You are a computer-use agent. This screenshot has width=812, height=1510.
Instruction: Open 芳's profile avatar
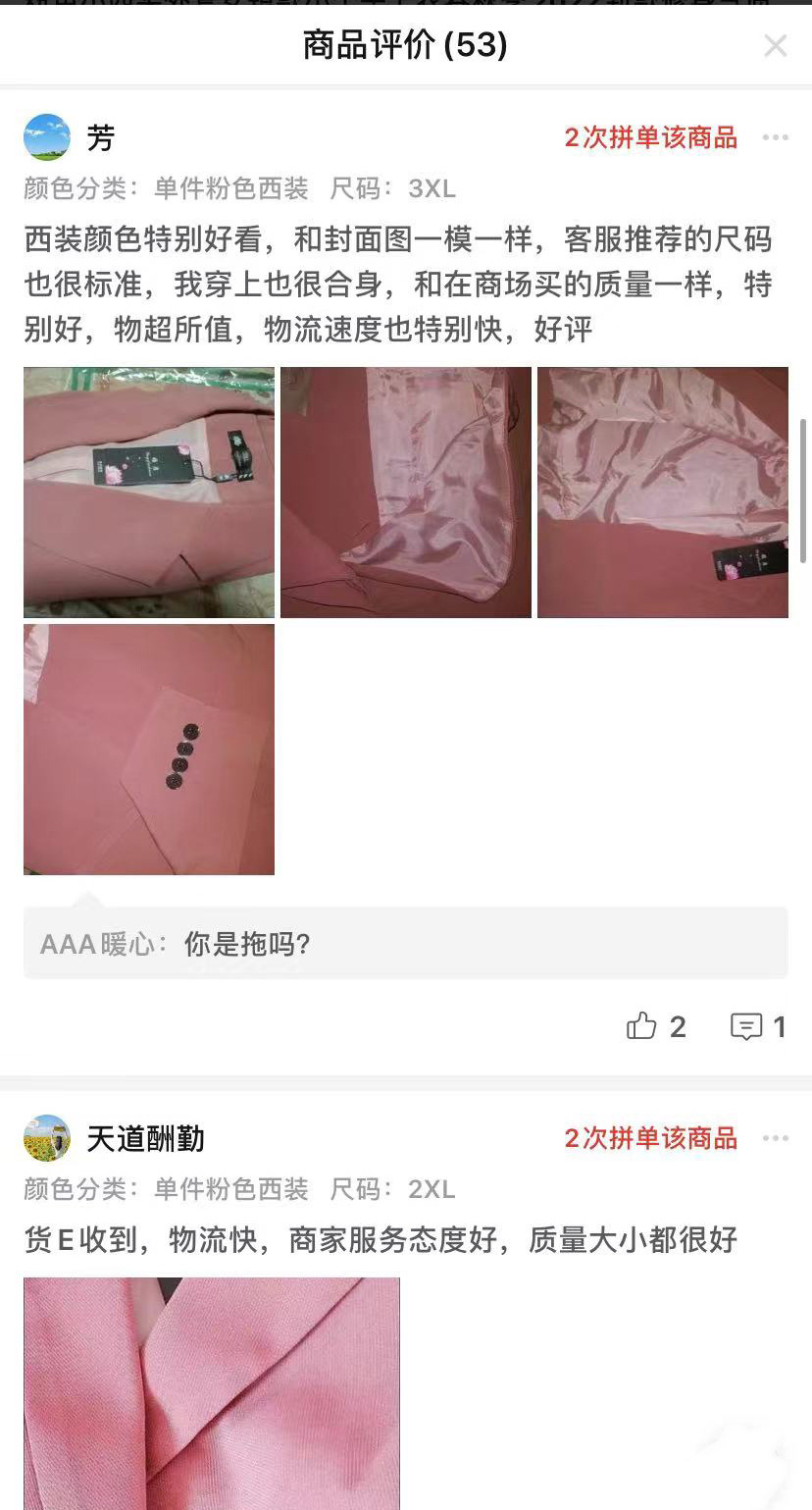pos(47,137)
